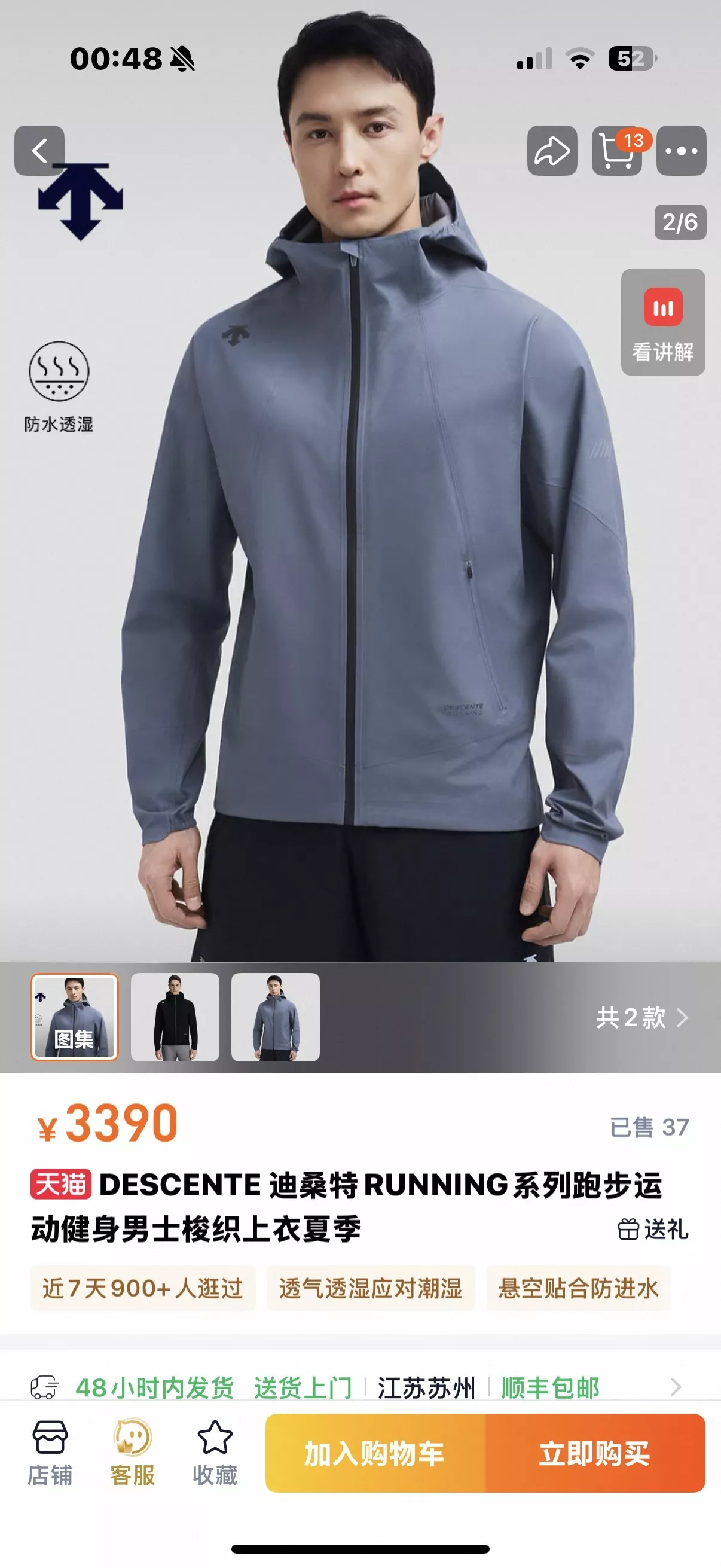Screen dimensions: 721x1568
Task: Tap the 悬空贴合防进水 feature tag
Action: click(579, 1289)
